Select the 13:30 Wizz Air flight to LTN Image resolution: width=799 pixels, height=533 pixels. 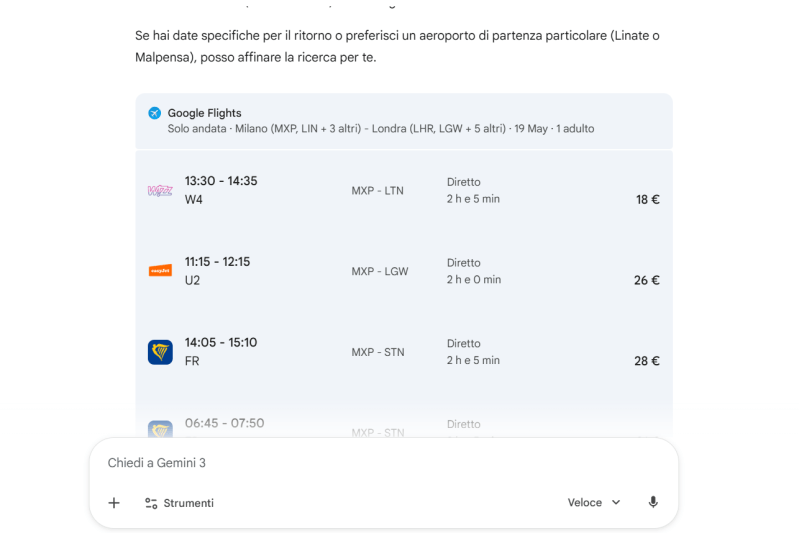point(403,190)
